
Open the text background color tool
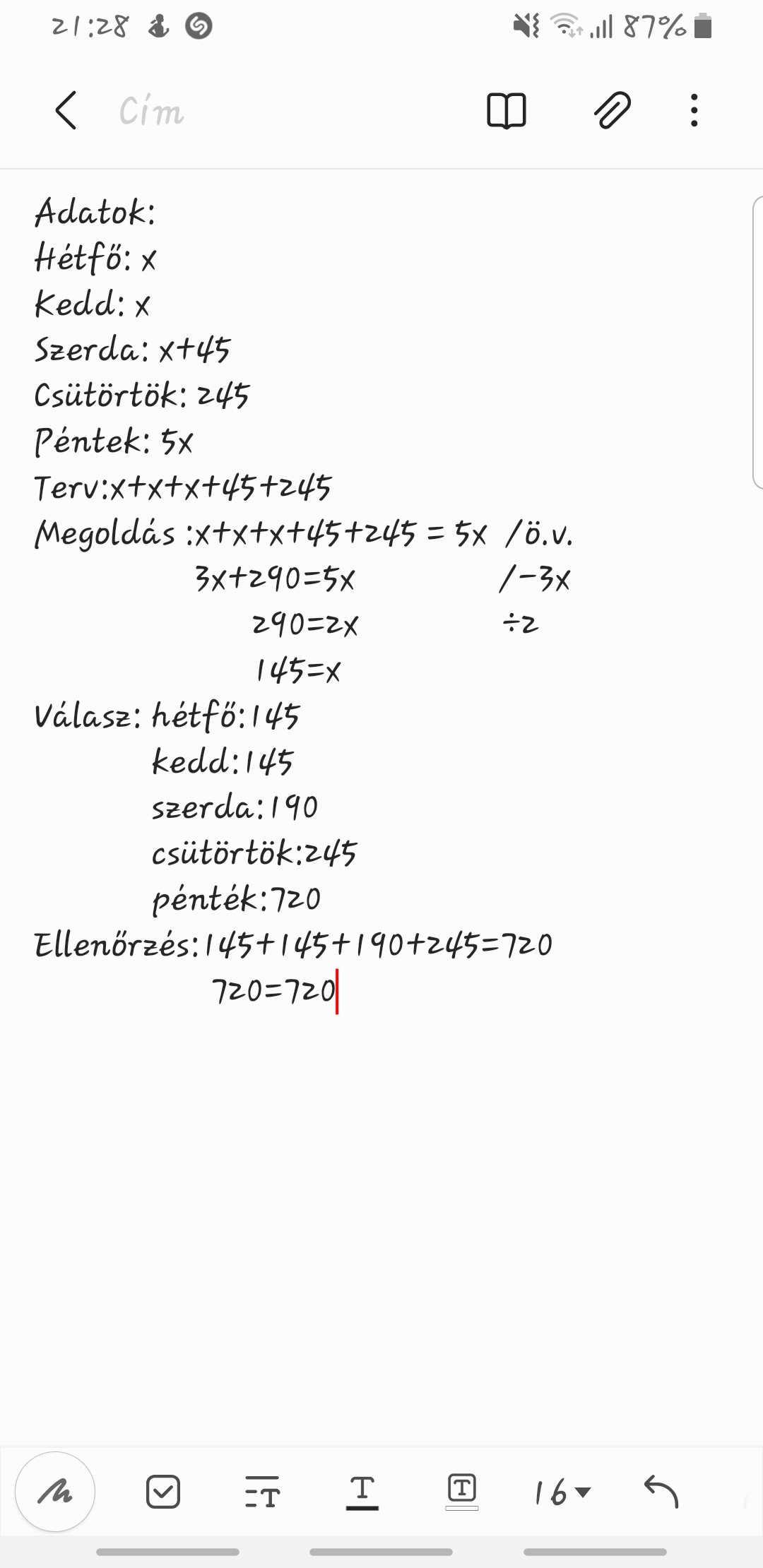[x=462, y=1491]
